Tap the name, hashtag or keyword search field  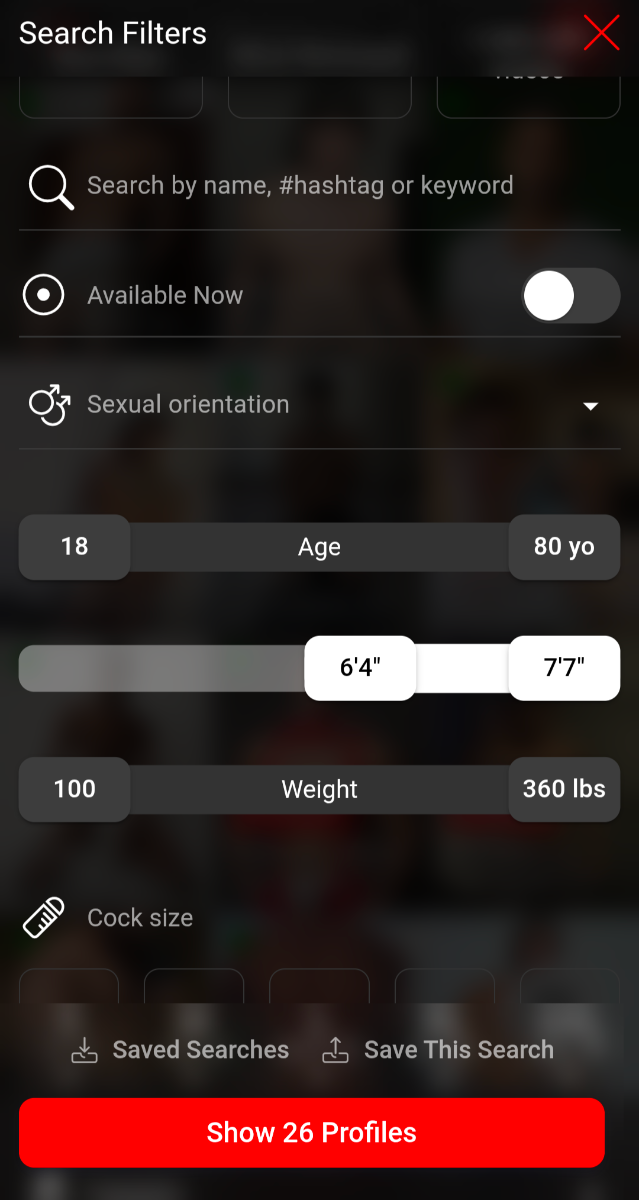point(300,186)
